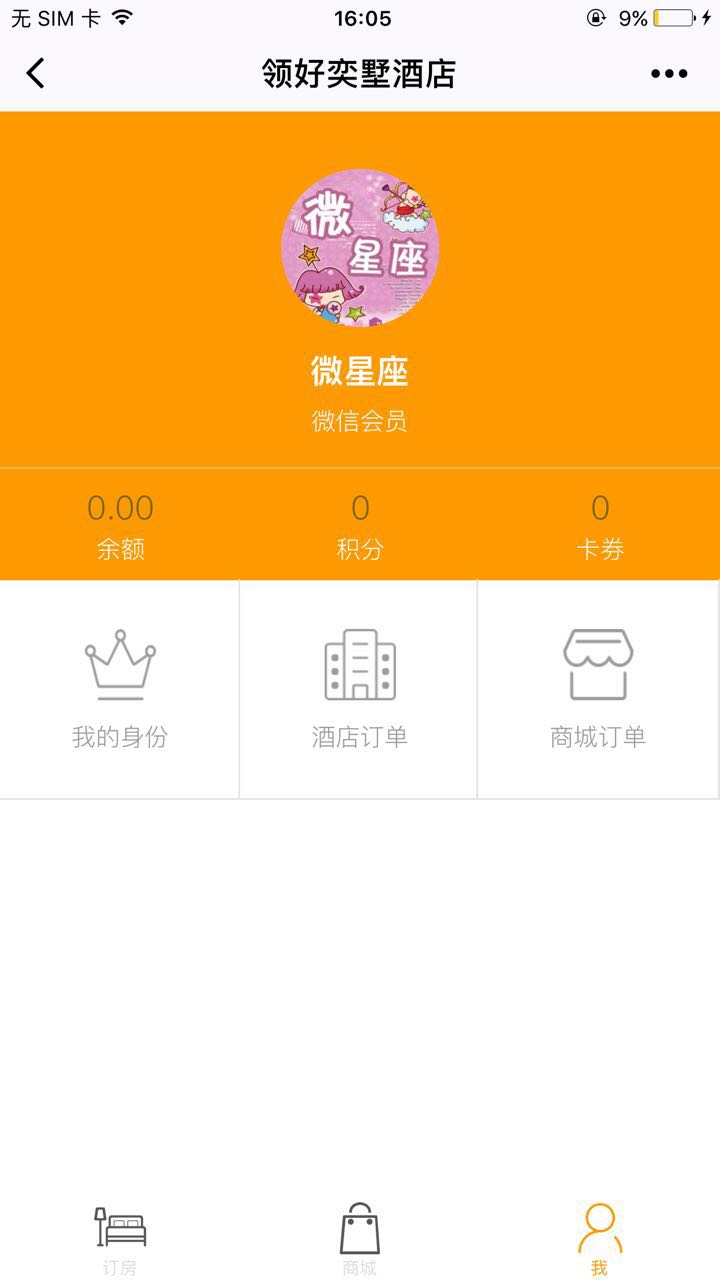View the 余额 balance
This screenshot has height=1280, width=720.
click(x=120, y=525)
